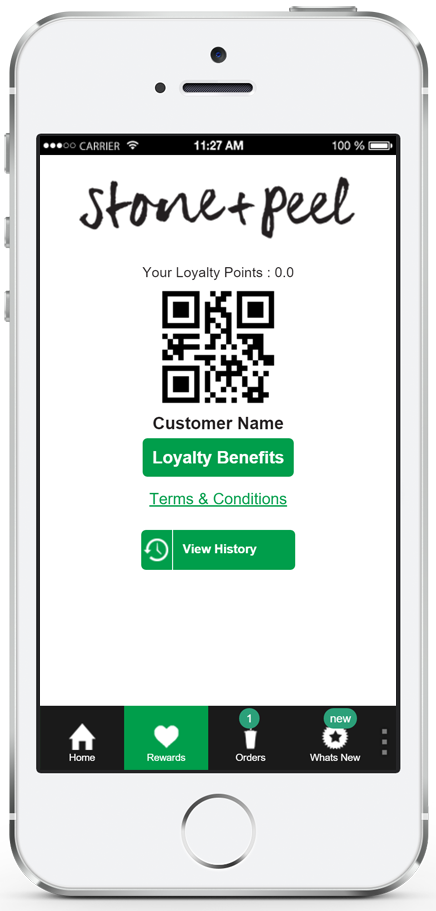436x911 pixels.
Task: Open the three-dot more menu
Action: (x=384, y=742)
